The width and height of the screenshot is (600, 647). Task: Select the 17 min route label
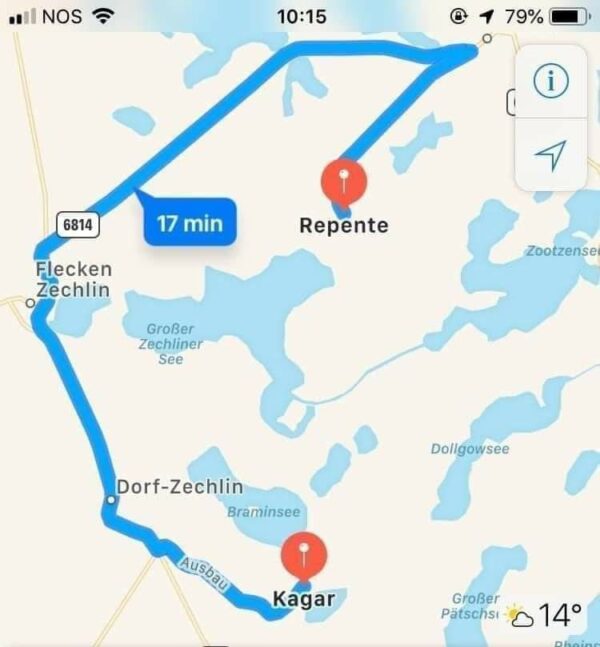(189, 222)
